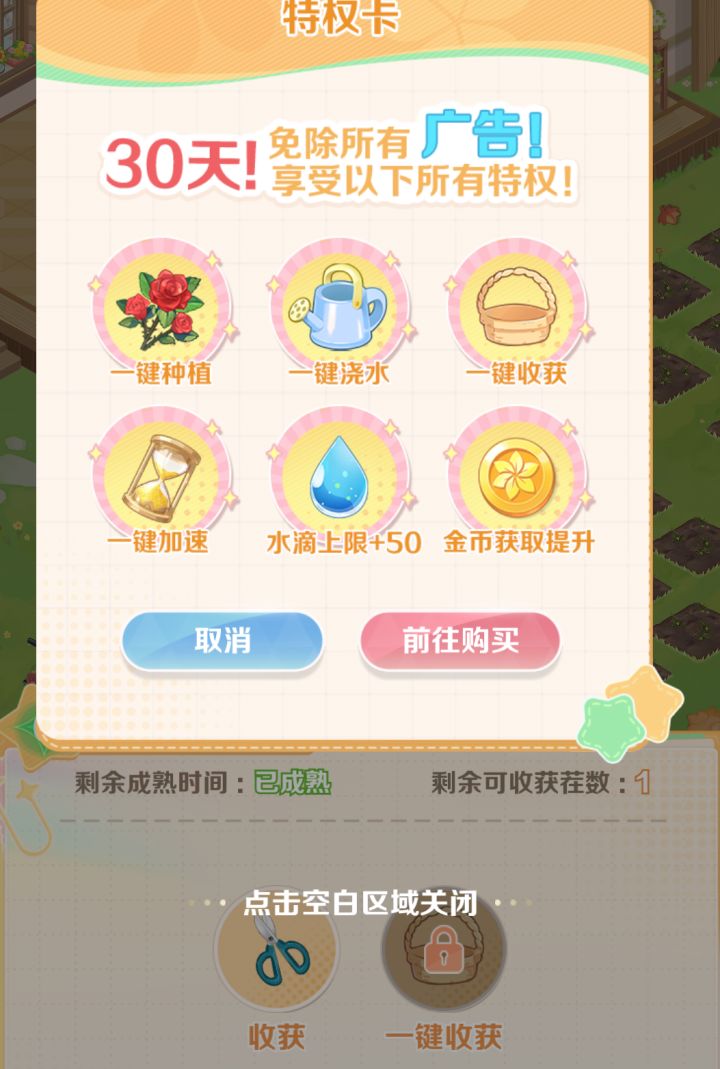Viewport: 720px width, 1069px height.
Task: Tap the 一键浇水 watering can icon
Action: [x=340, y=300]
